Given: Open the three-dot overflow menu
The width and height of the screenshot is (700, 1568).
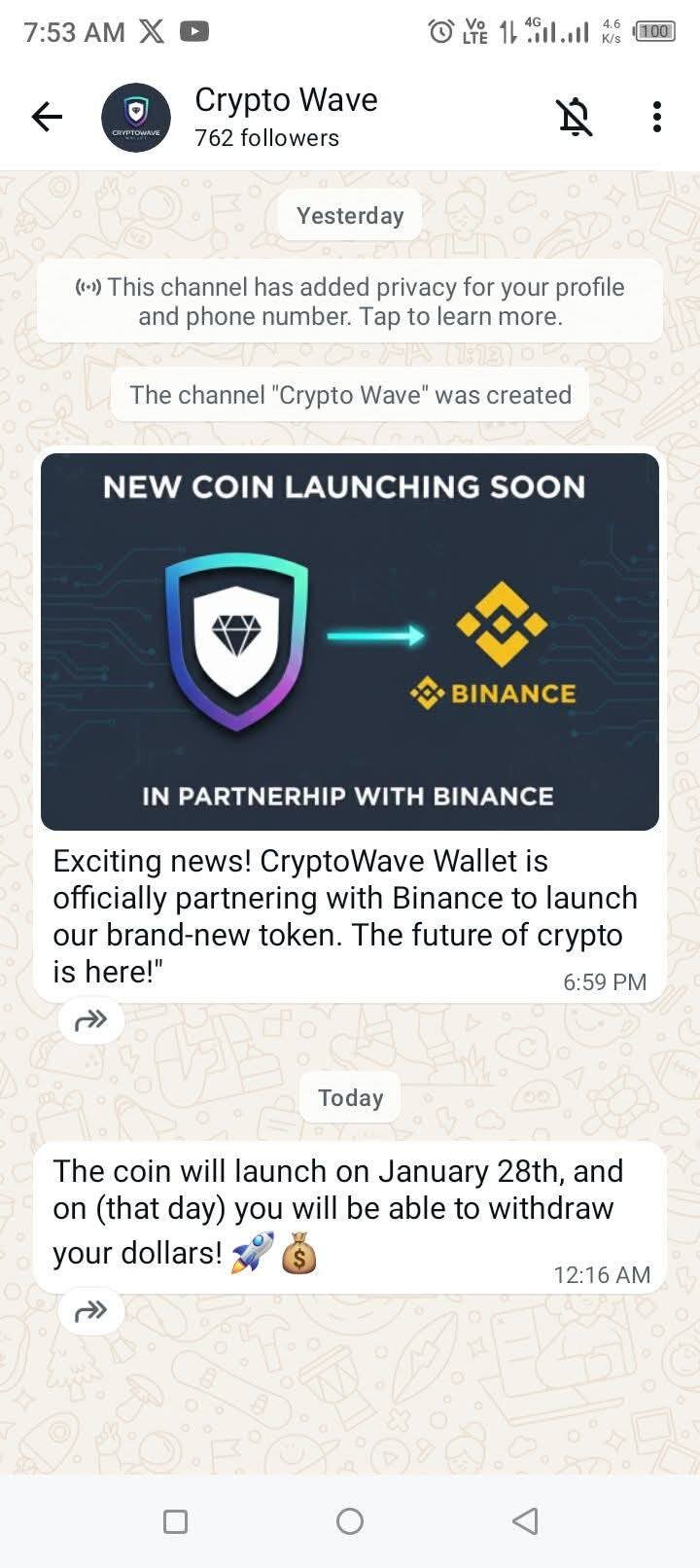Looking at the screenshot, I should point(657,117).
